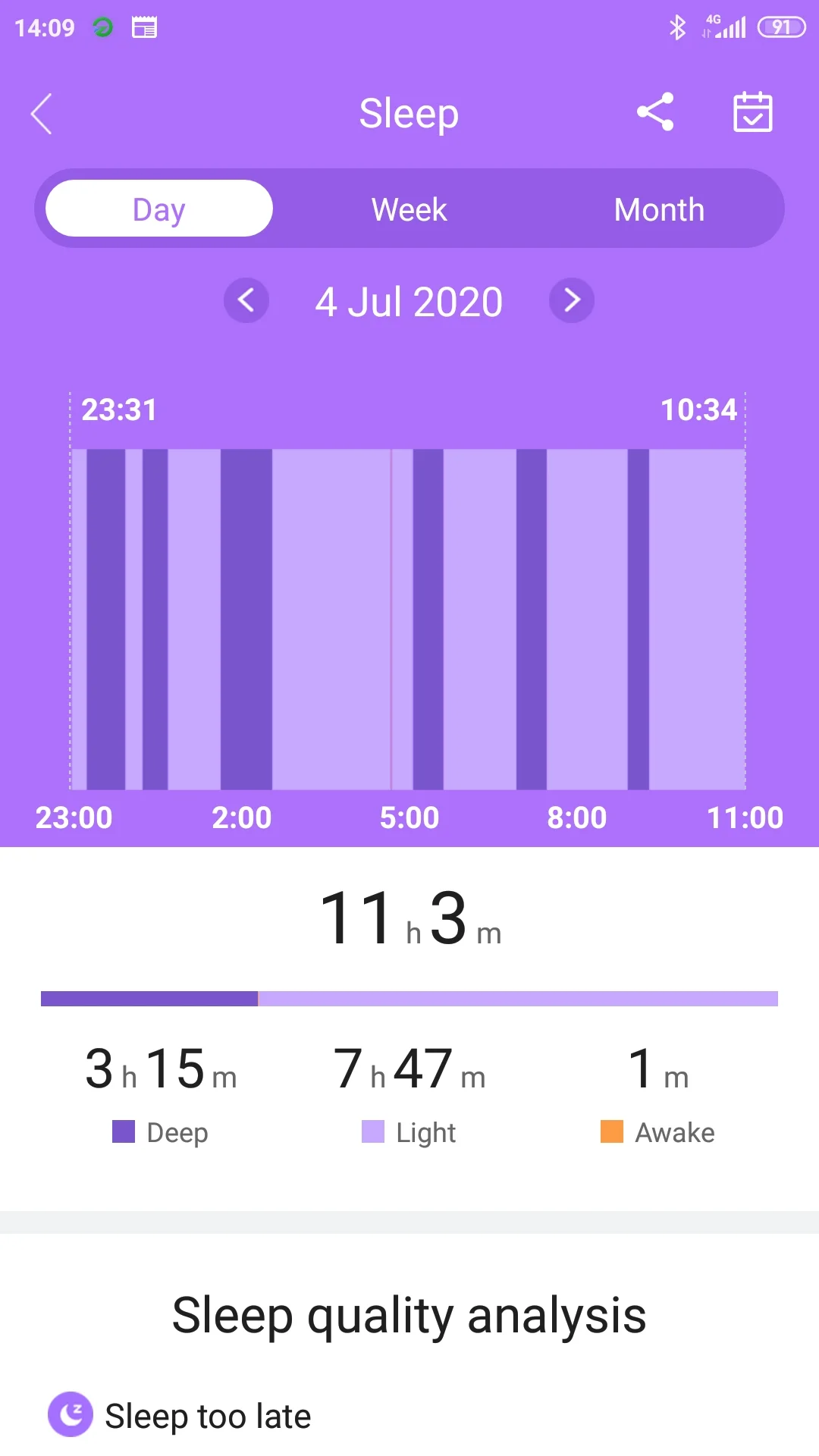819x1456 pixels.
Task: Go to the previous day's sleep
Action: tap(246, 300)
